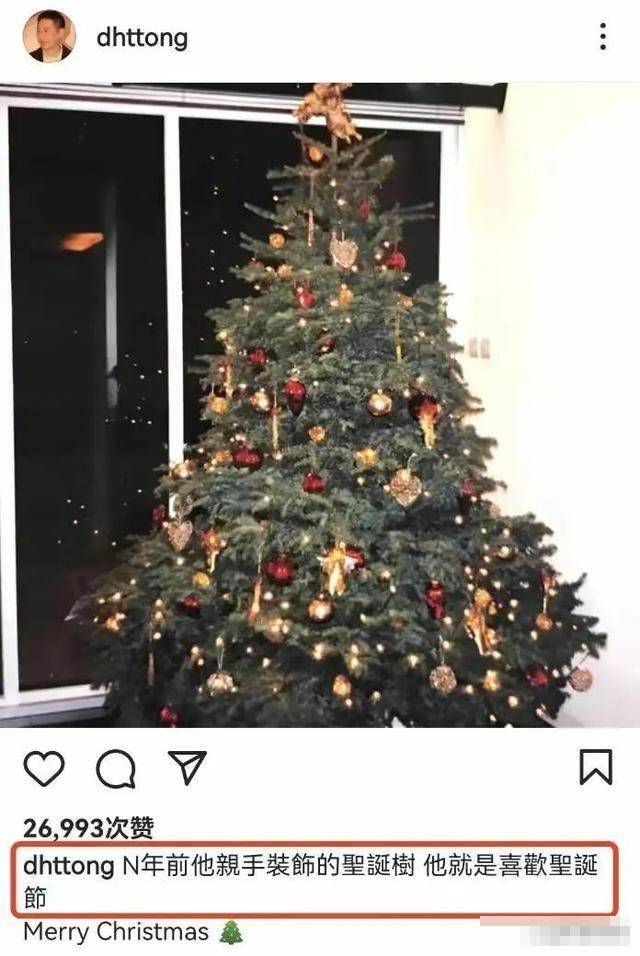Like this Christmas tree post
The height and width of the screenshot is (956, 640).
43,768
